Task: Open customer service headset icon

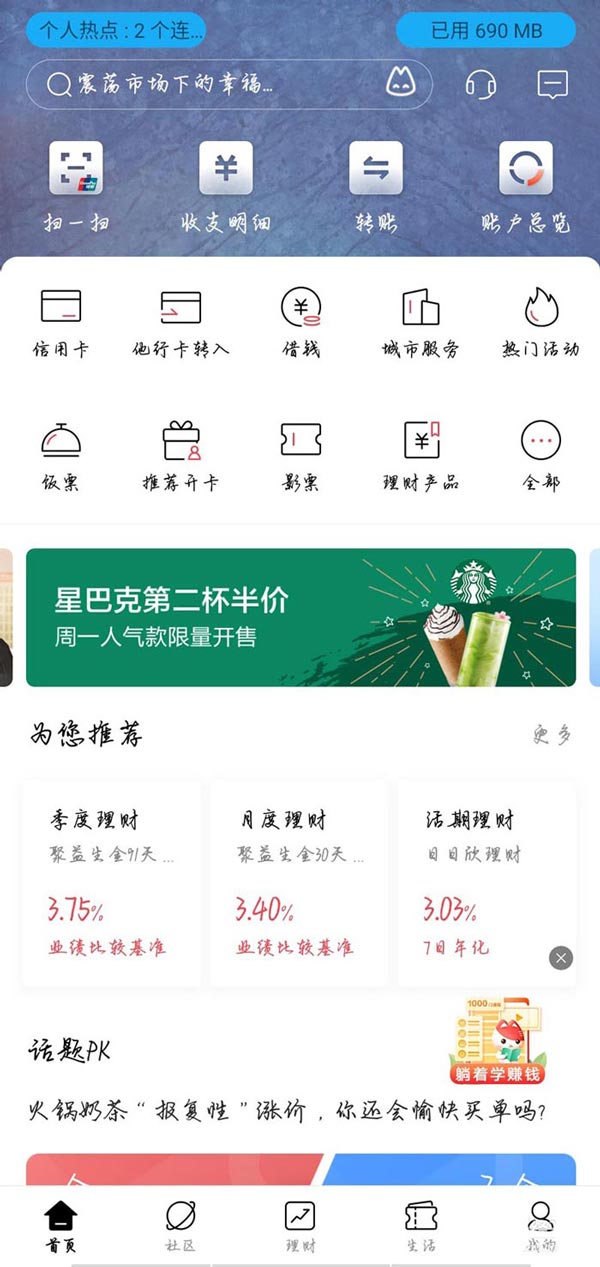Action: pyautogui.click(x=481, y=85)
